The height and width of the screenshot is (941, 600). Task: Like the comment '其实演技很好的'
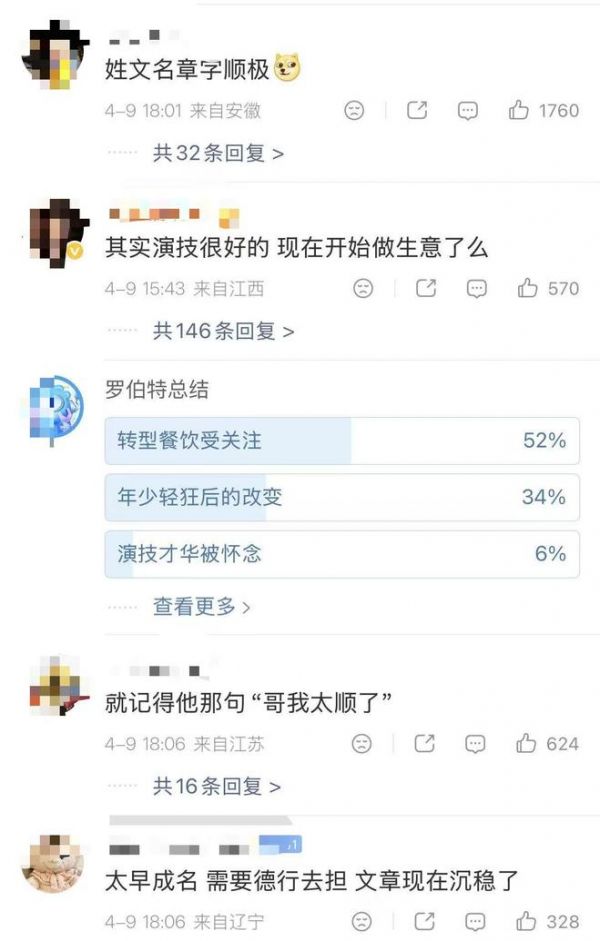pos(528,288)
